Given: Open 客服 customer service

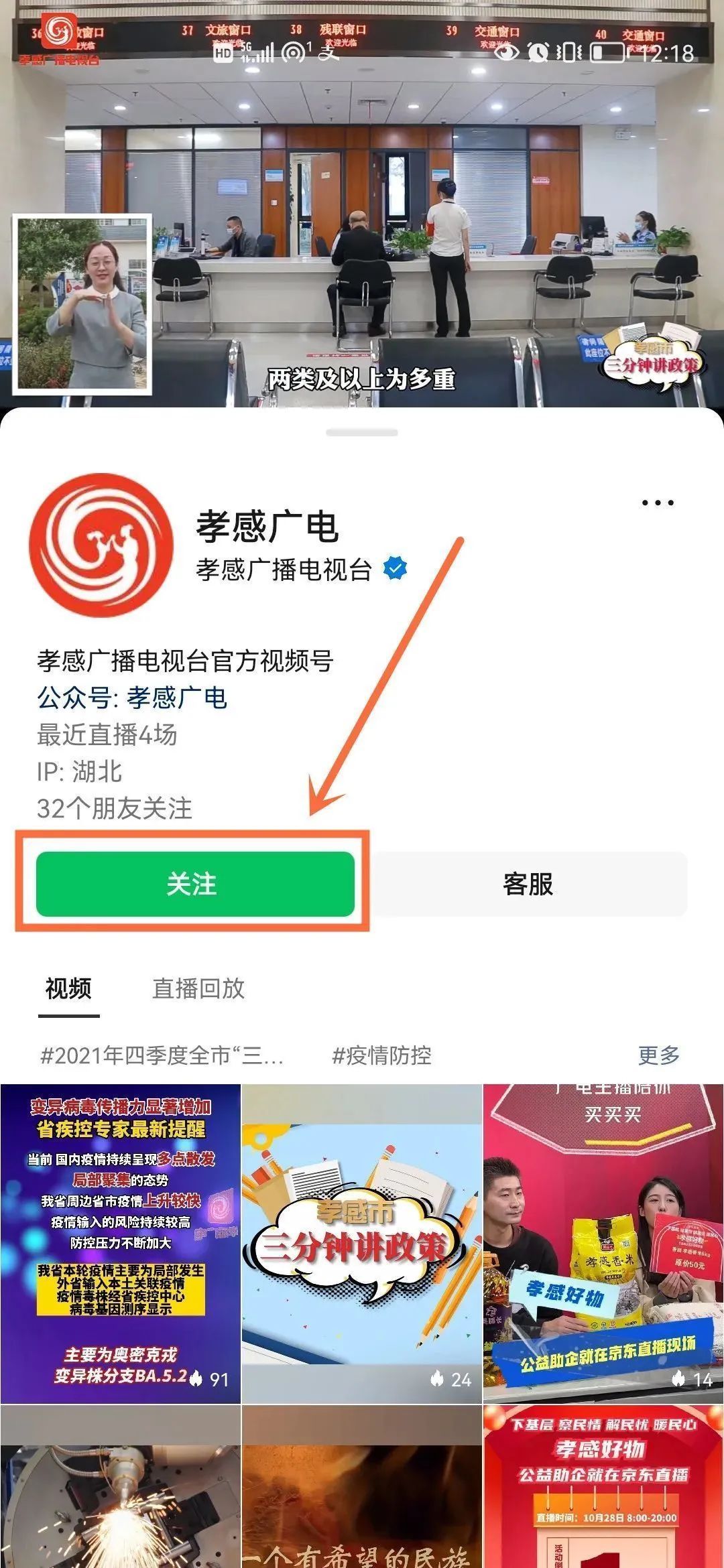Looking at the screenshot, I should pos(529,884).
